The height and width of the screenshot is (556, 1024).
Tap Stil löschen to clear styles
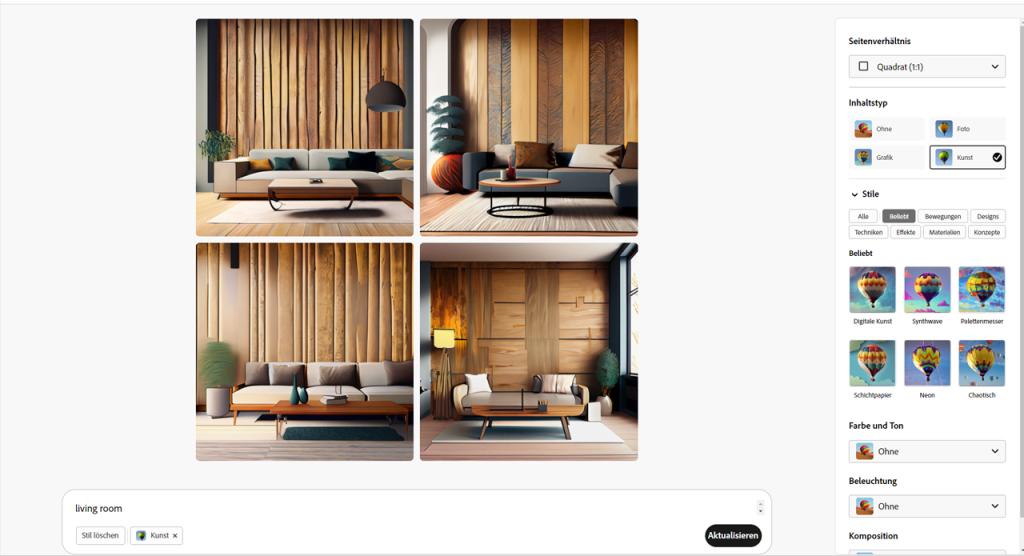(100, 536)
